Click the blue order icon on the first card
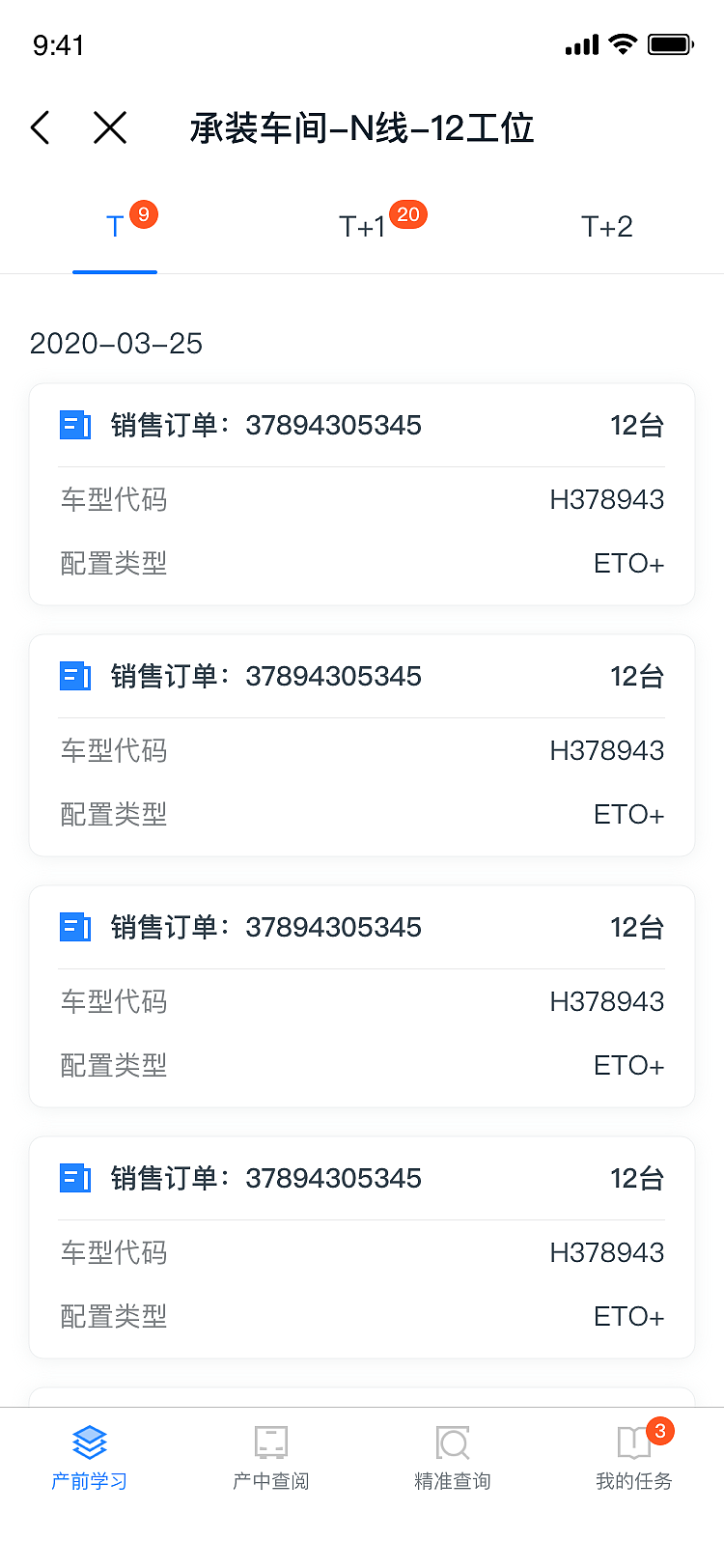Screen dimensions: 724x1568 point(75,425)
